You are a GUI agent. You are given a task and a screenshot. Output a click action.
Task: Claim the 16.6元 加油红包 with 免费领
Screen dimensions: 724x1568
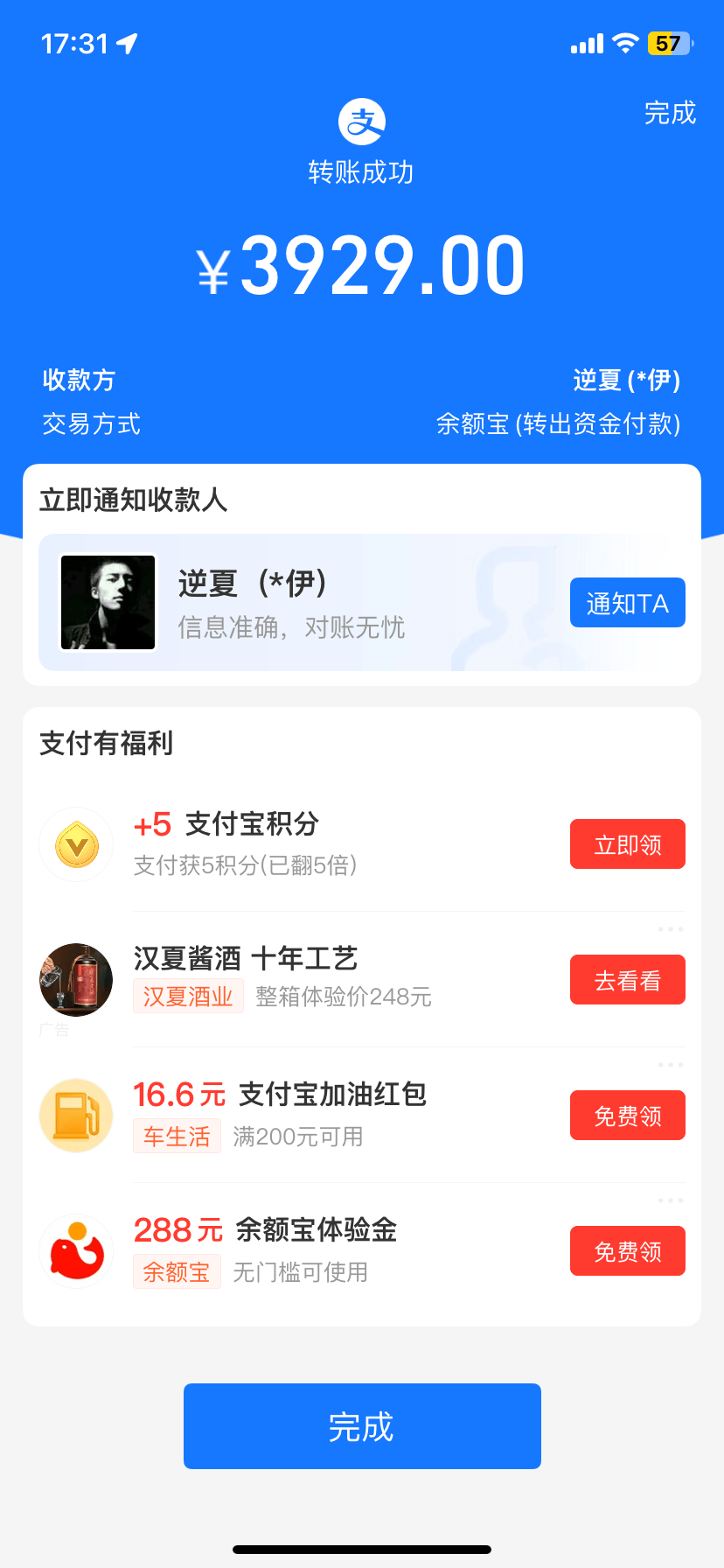627,1116
